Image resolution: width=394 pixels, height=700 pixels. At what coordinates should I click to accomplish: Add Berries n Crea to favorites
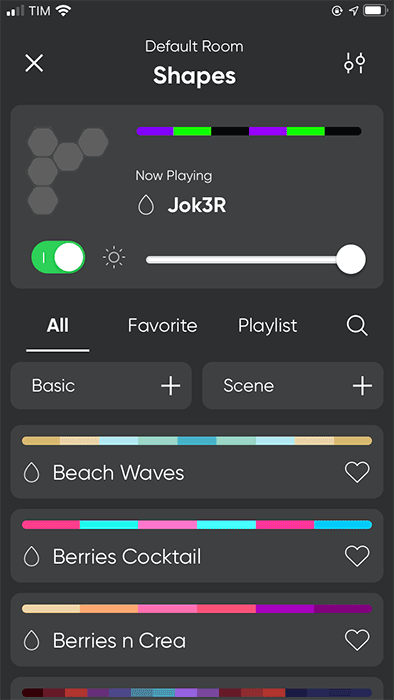pyautogui.click(x=357, y=640)
